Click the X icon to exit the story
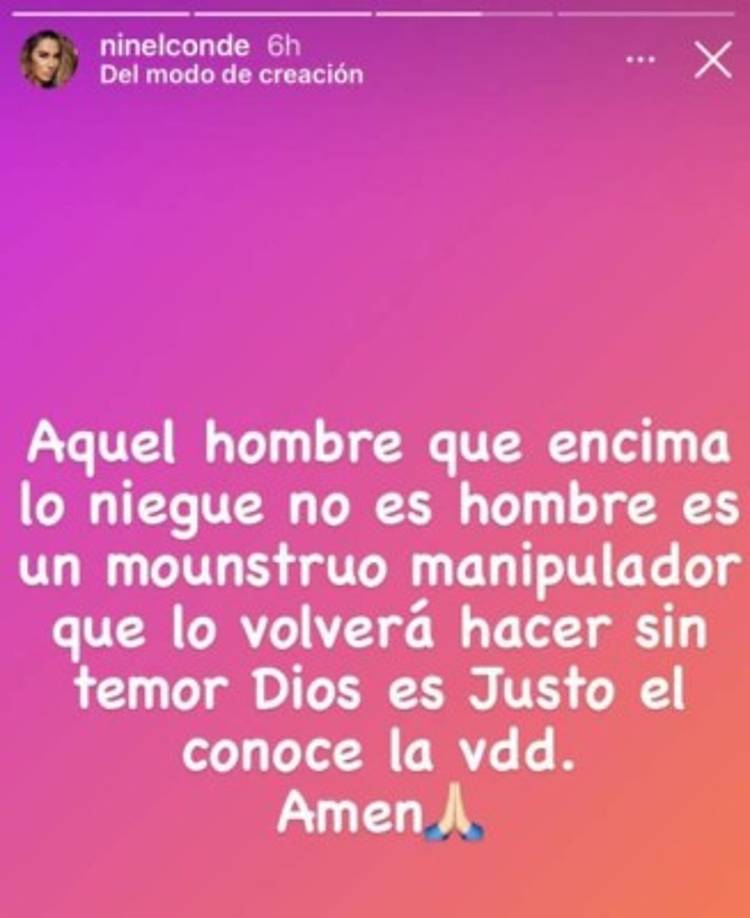This screenshot has height=918, width=750. click(x=712, y=60)
